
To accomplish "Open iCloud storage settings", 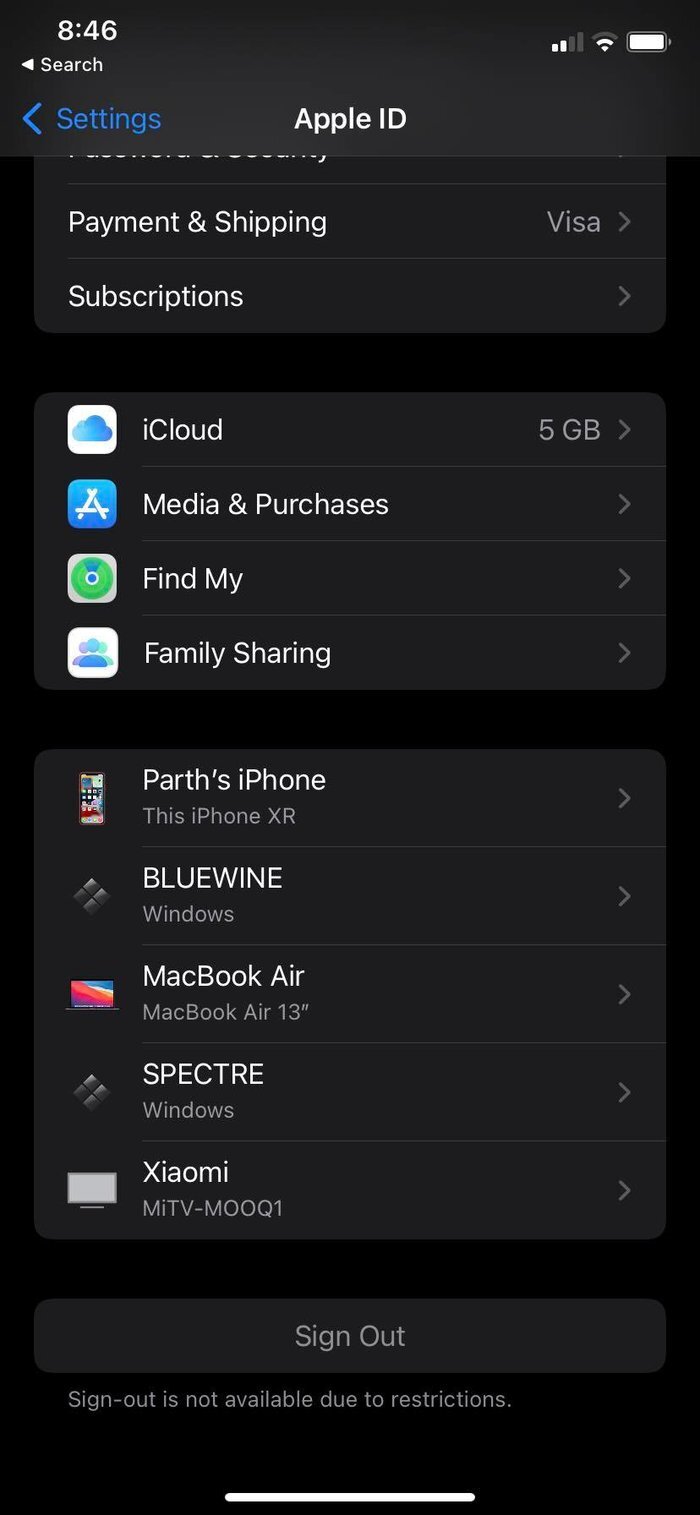I will (350, 430).
